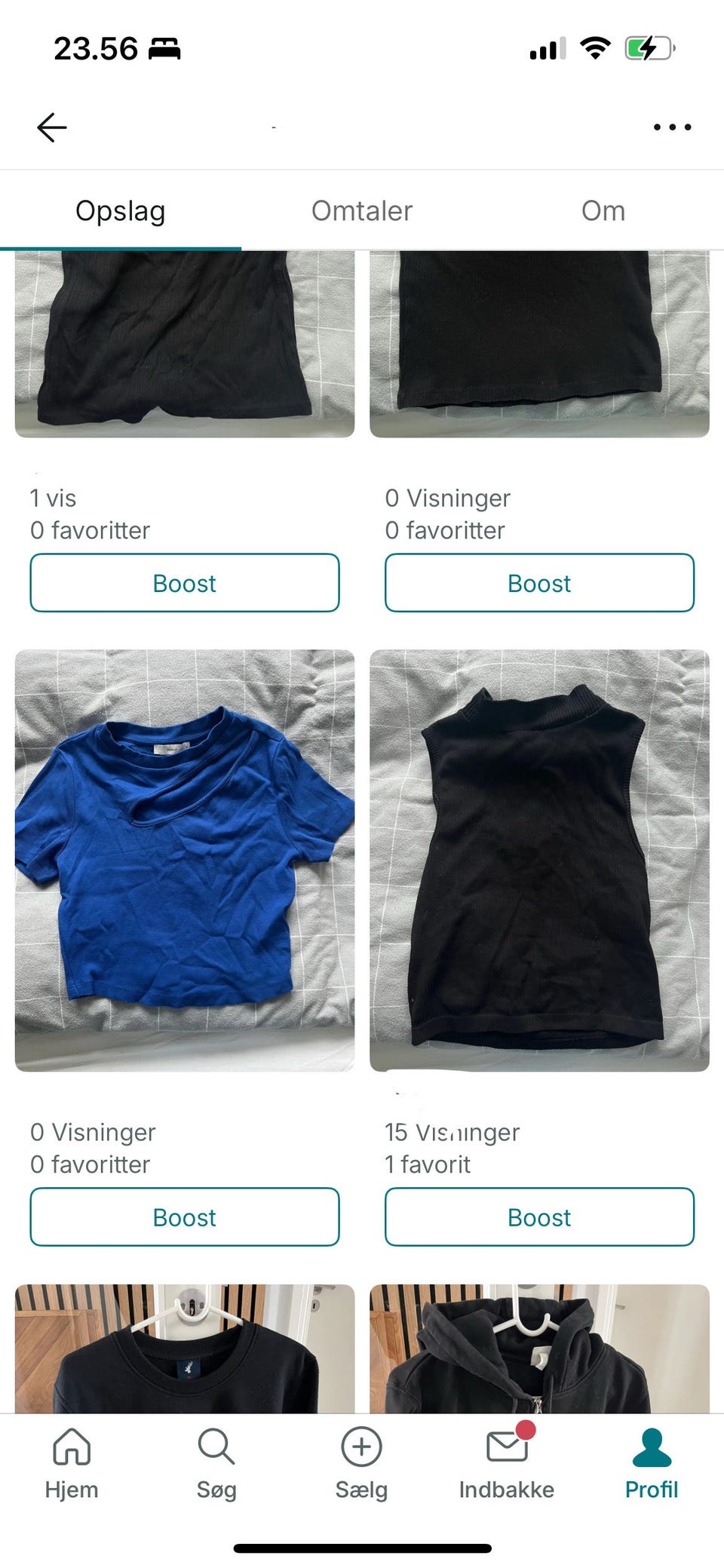This screenshot has width=724, height=1568.
Task: Switch to the Om tab
Action: click(603, 211)
